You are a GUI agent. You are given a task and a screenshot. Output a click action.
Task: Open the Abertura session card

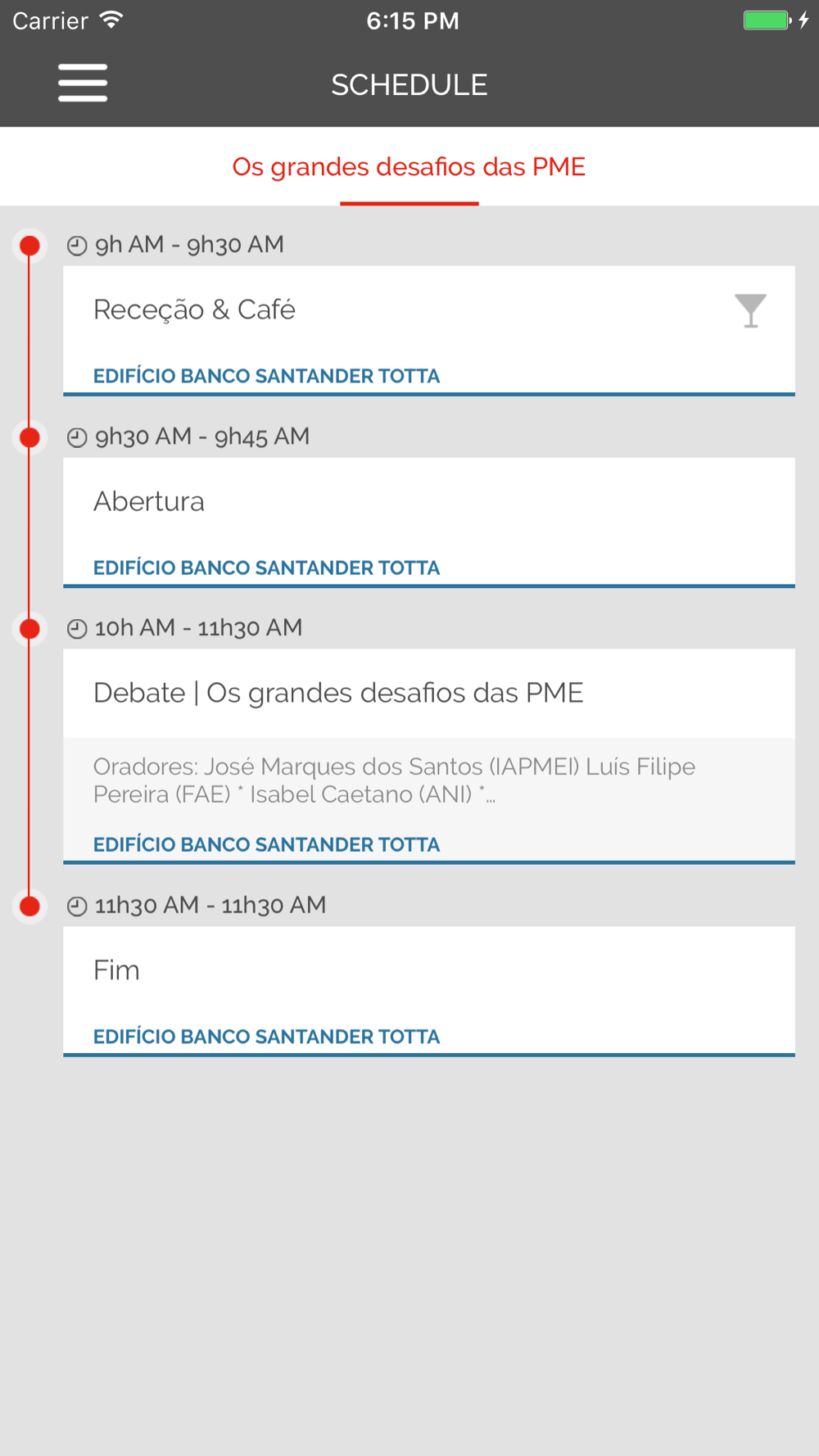pyautogui.click(x=429, y=522)
